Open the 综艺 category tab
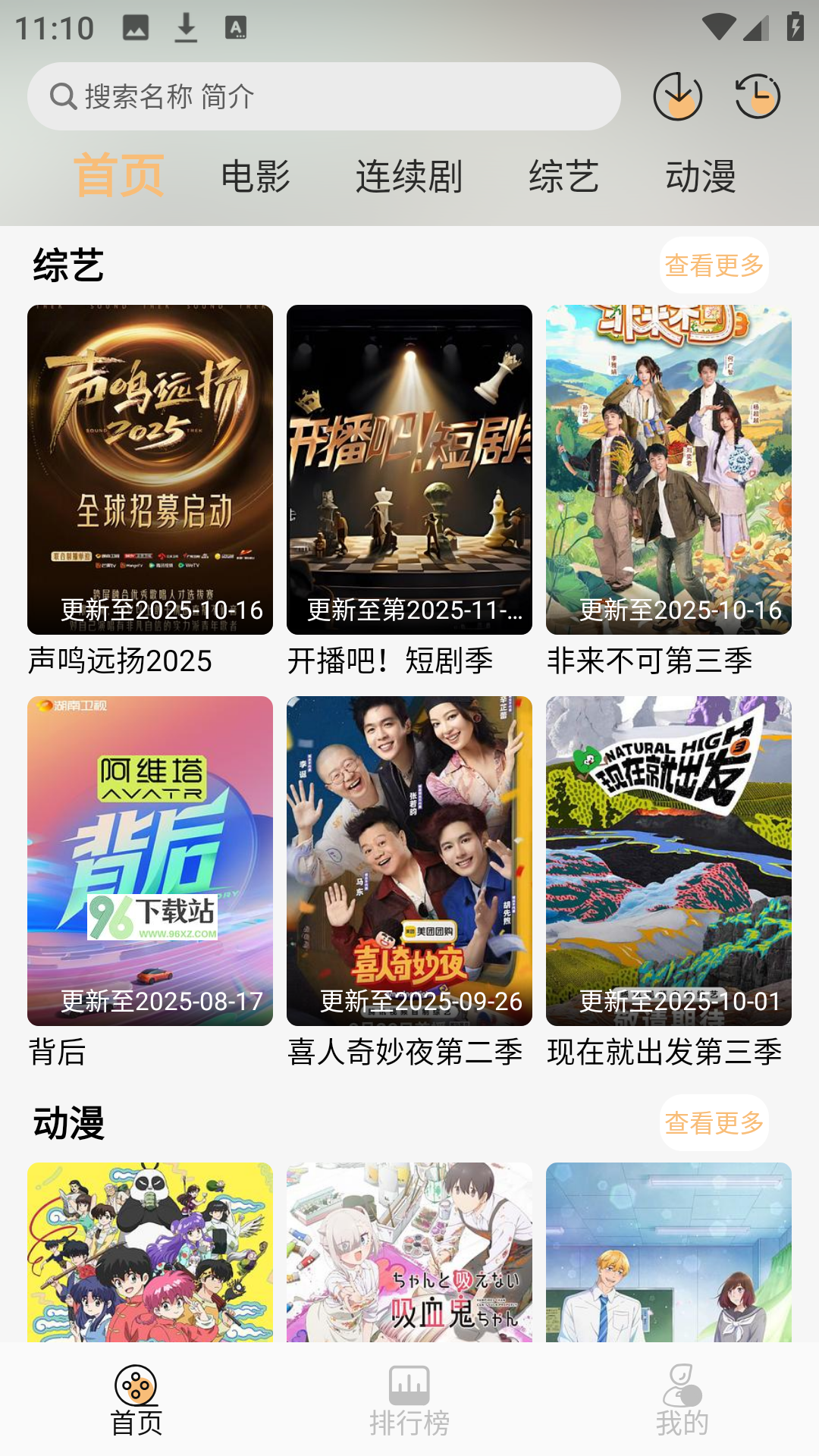 tap(564, 177)
